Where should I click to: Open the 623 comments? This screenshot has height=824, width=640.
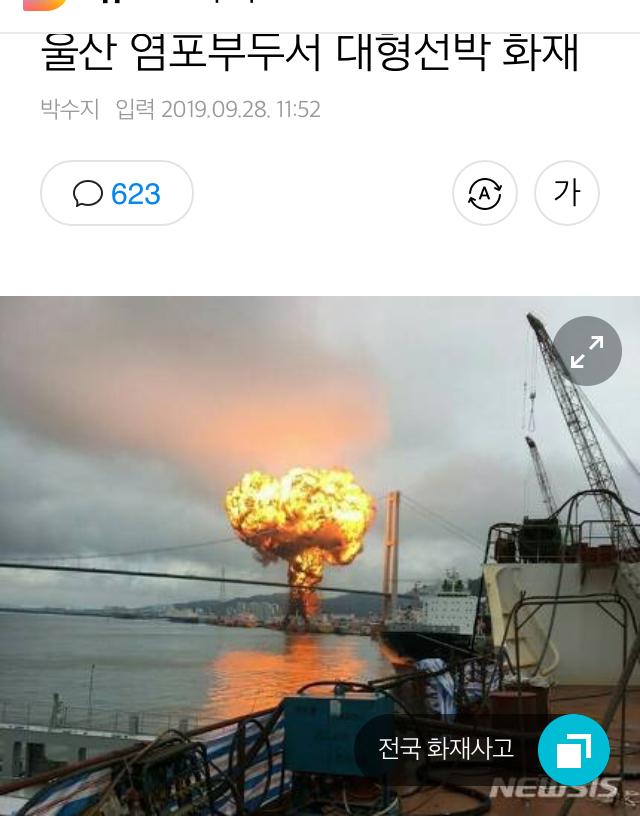(x=117, y=193)
